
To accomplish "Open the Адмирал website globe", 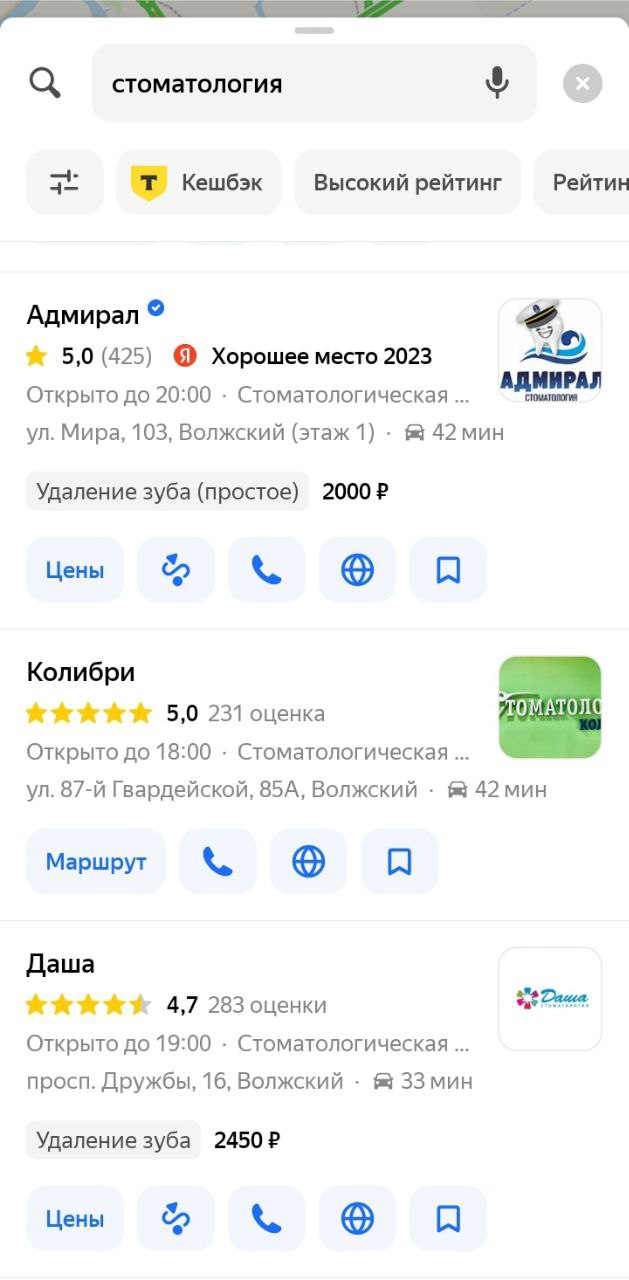I will [x=357, y=570].
